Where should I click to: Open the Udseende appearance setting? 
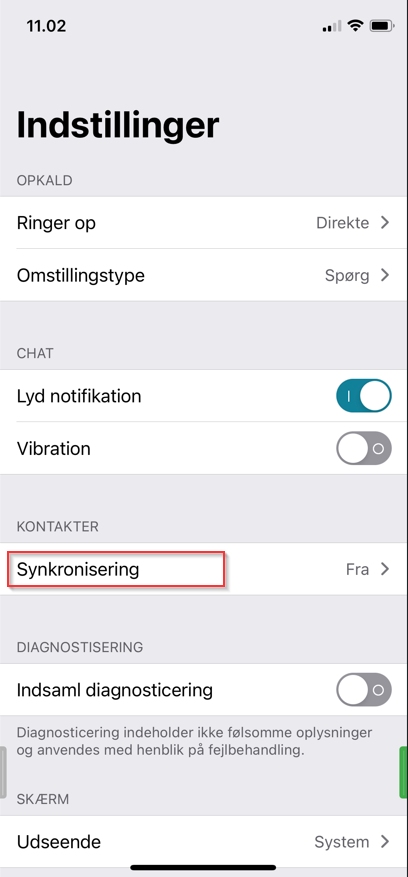tap(204, 842)
